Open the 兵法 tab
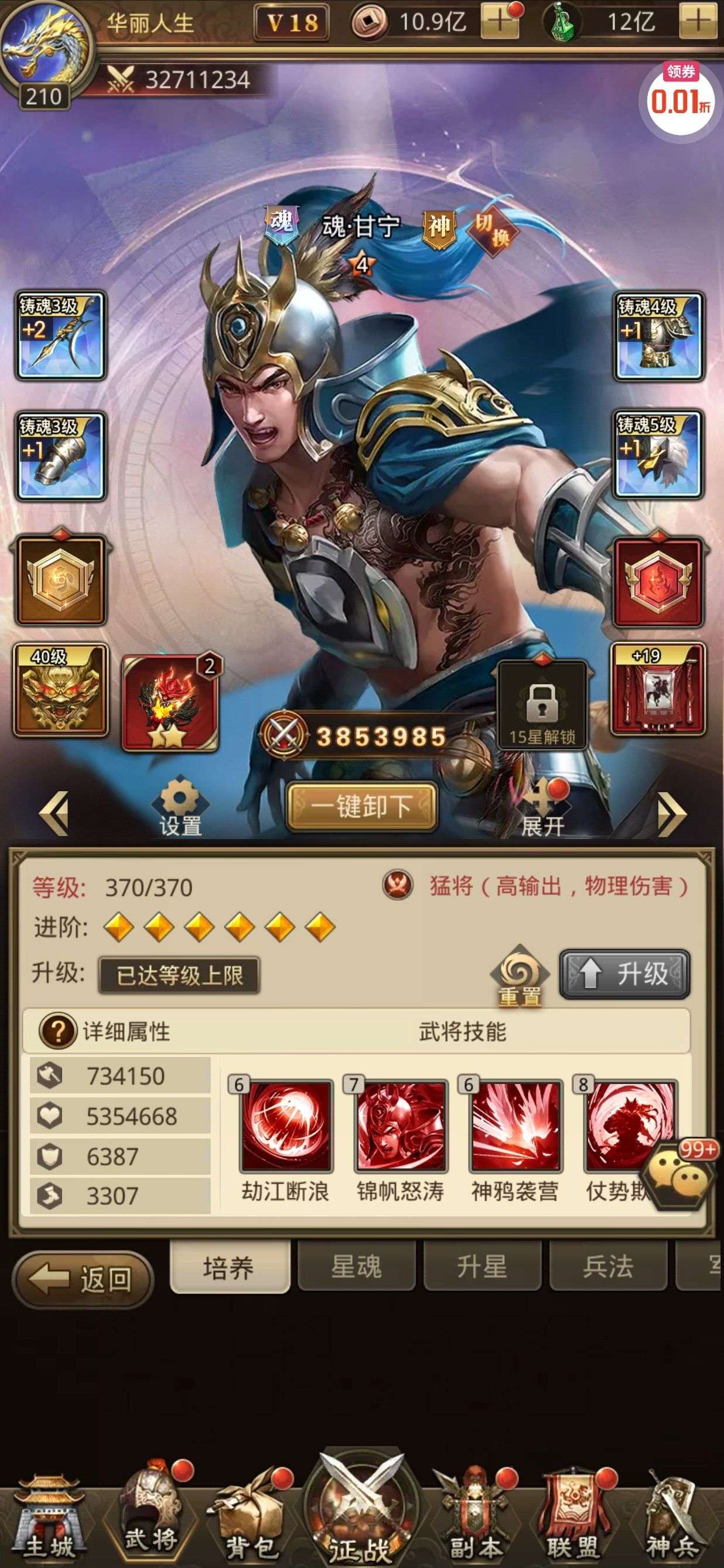 [609, 1267]
